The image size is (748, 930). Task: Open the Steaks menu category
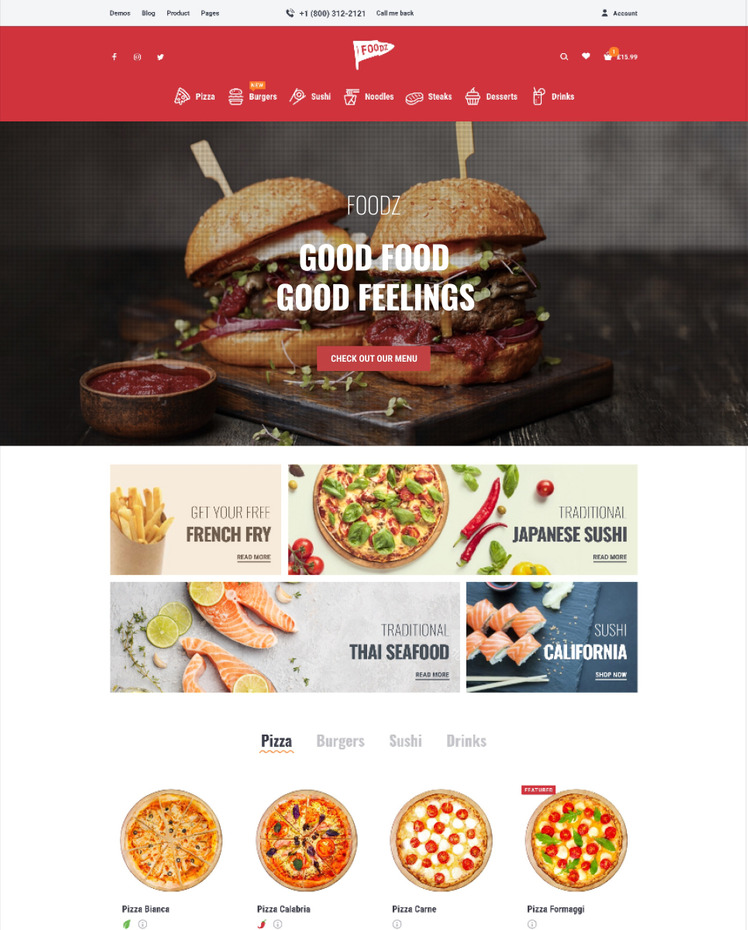[429, 97]
